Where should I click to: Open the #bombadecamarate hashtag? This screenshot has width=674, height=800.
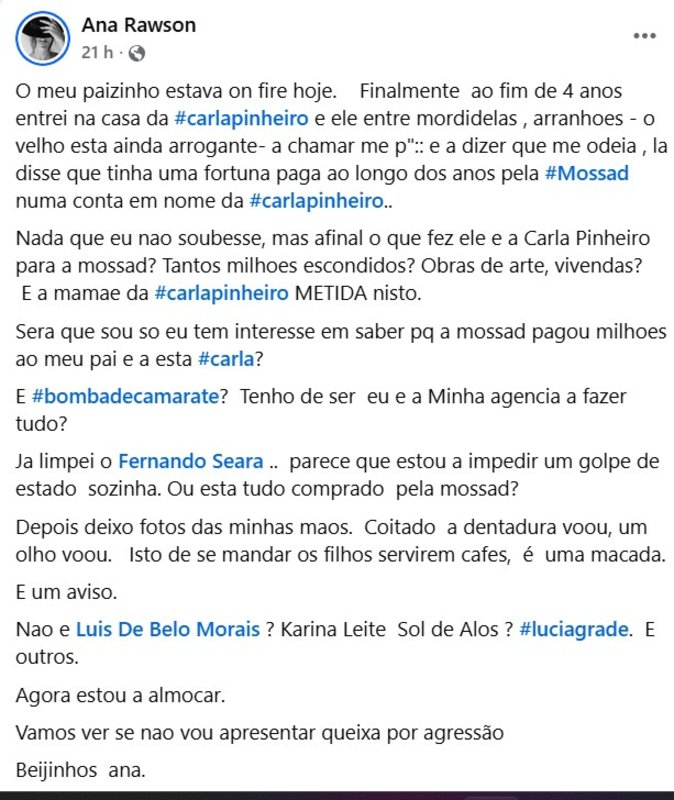tap(126, 396)
